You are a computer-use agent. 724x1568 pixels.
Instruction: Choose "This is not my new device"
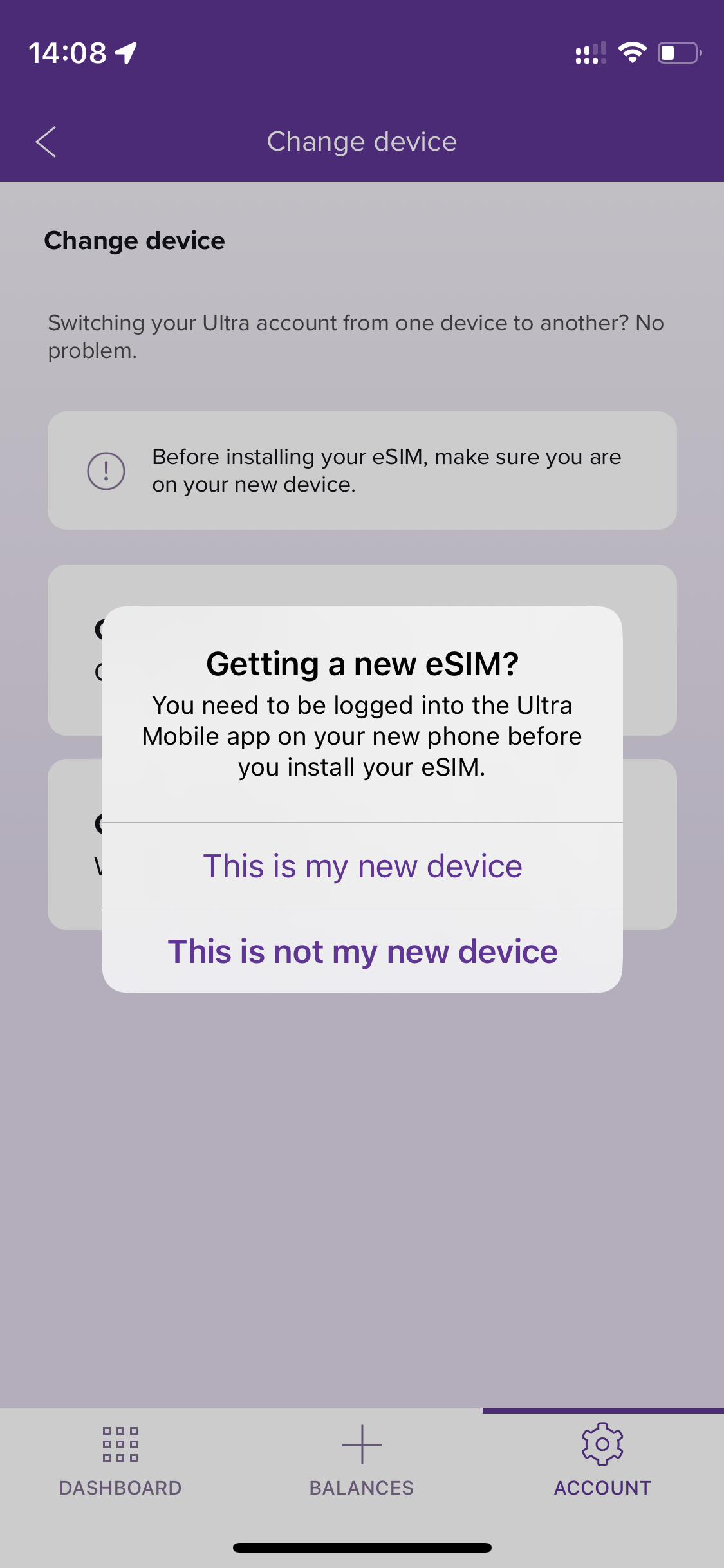point(362,951)
